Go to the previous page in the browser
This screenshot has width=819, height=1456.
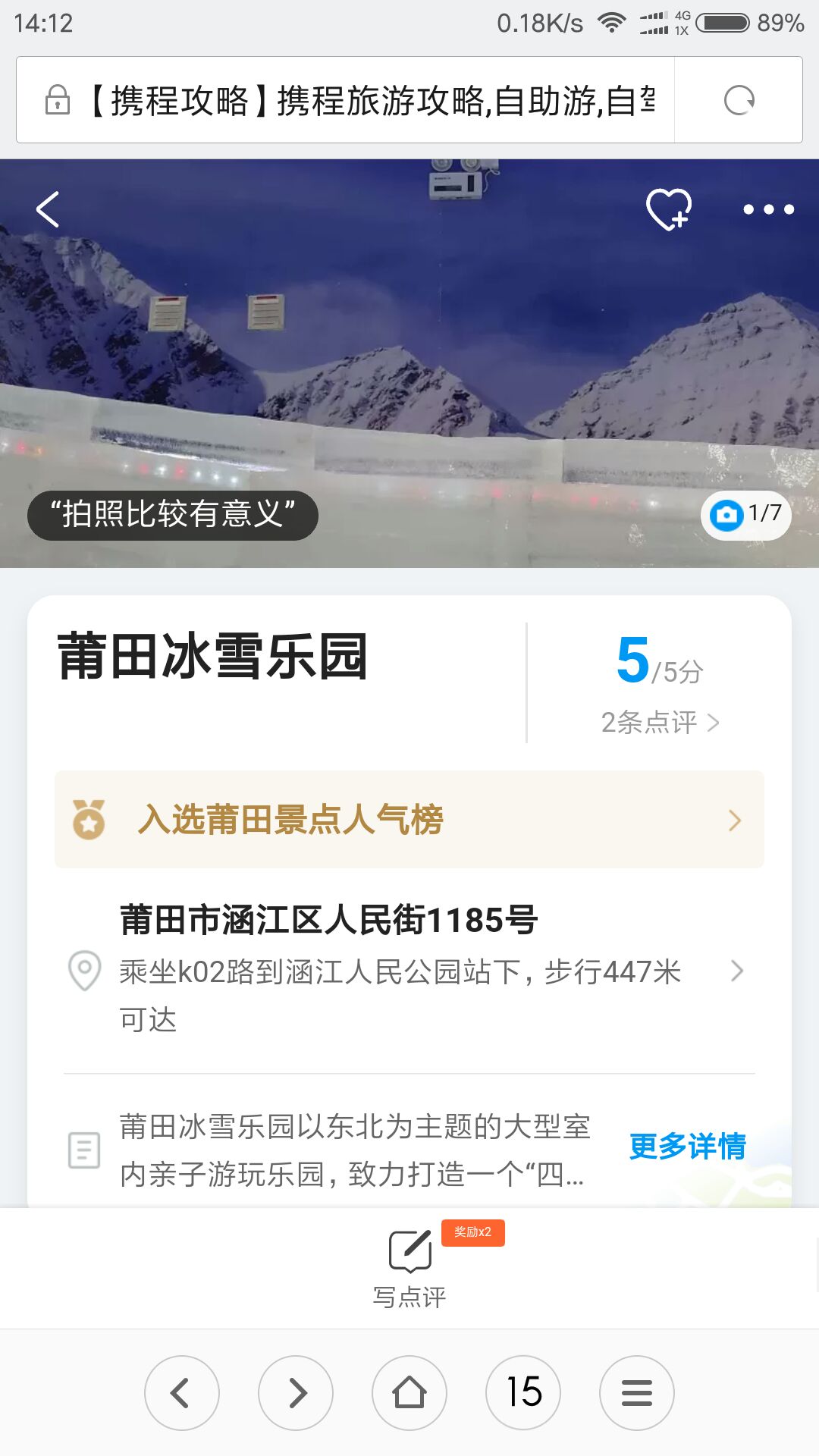click(x=181, y=1393)
